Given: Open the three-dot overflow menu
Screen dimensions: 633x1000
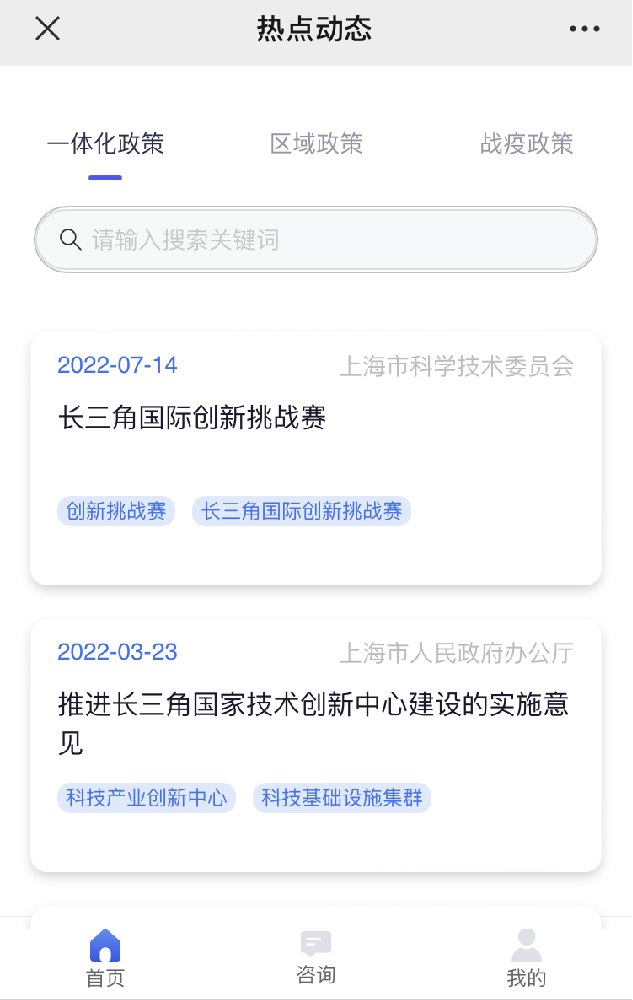Looking at the screenshot, I should [x=585, y=29].
